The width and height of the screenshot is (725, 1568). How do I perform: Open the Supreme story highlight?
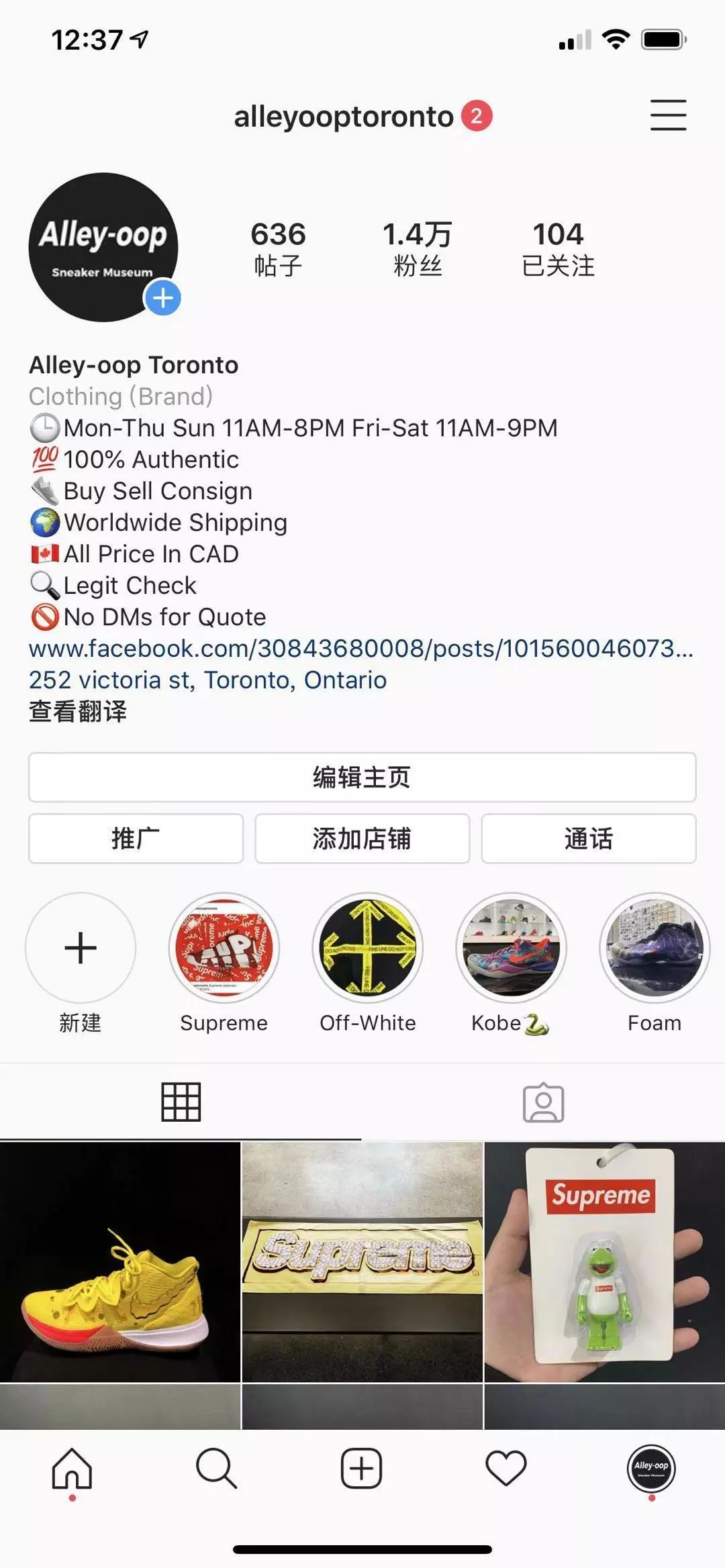(224, 947)
